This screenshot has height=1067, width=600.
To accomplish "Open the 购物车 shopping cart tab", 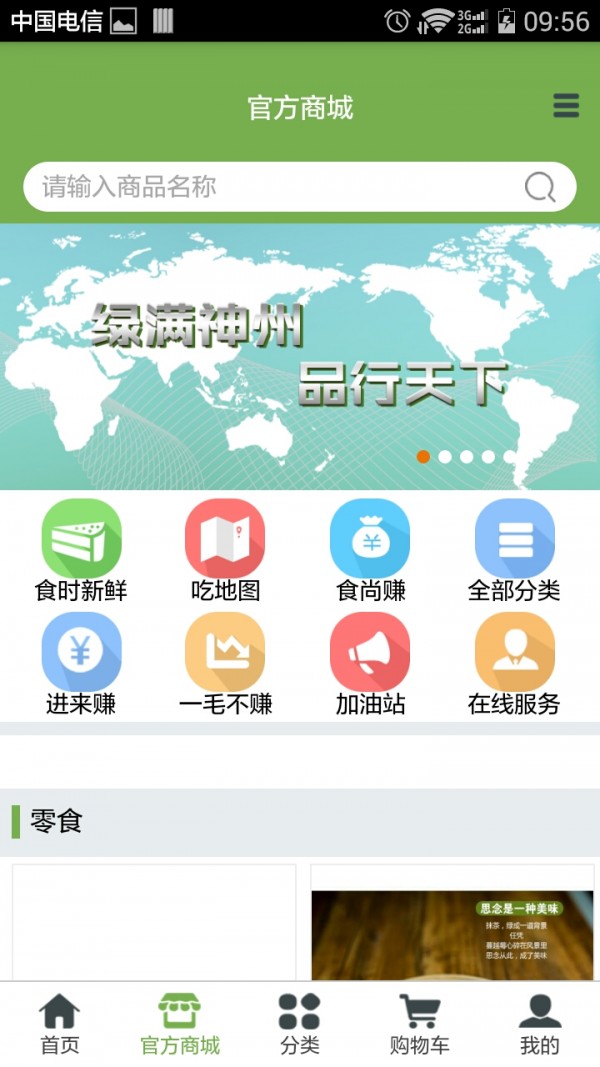I will (x=420, y=1025).
